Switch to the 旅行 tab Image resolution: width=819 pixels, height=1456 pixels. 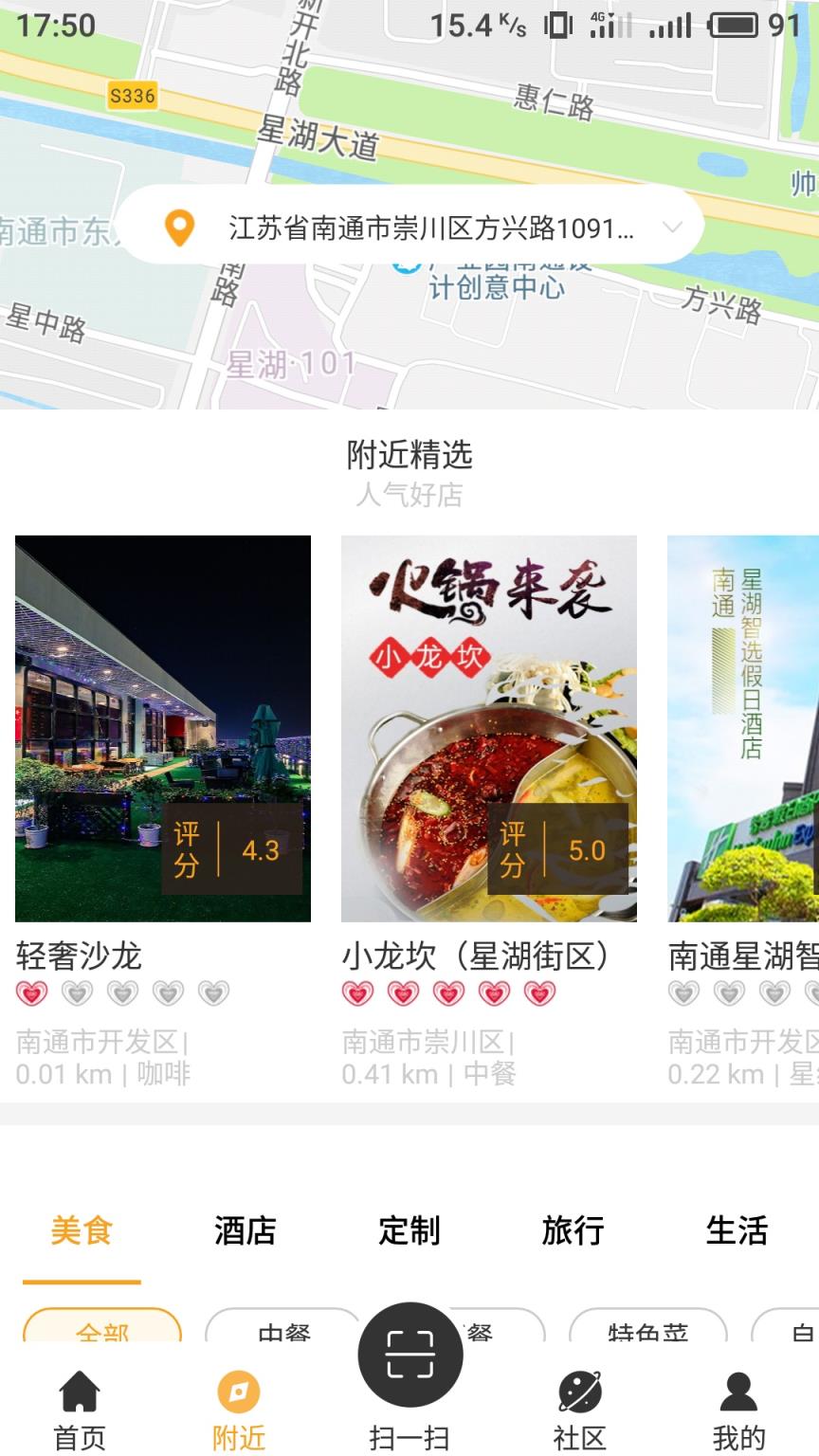[x=573, y=1230]
